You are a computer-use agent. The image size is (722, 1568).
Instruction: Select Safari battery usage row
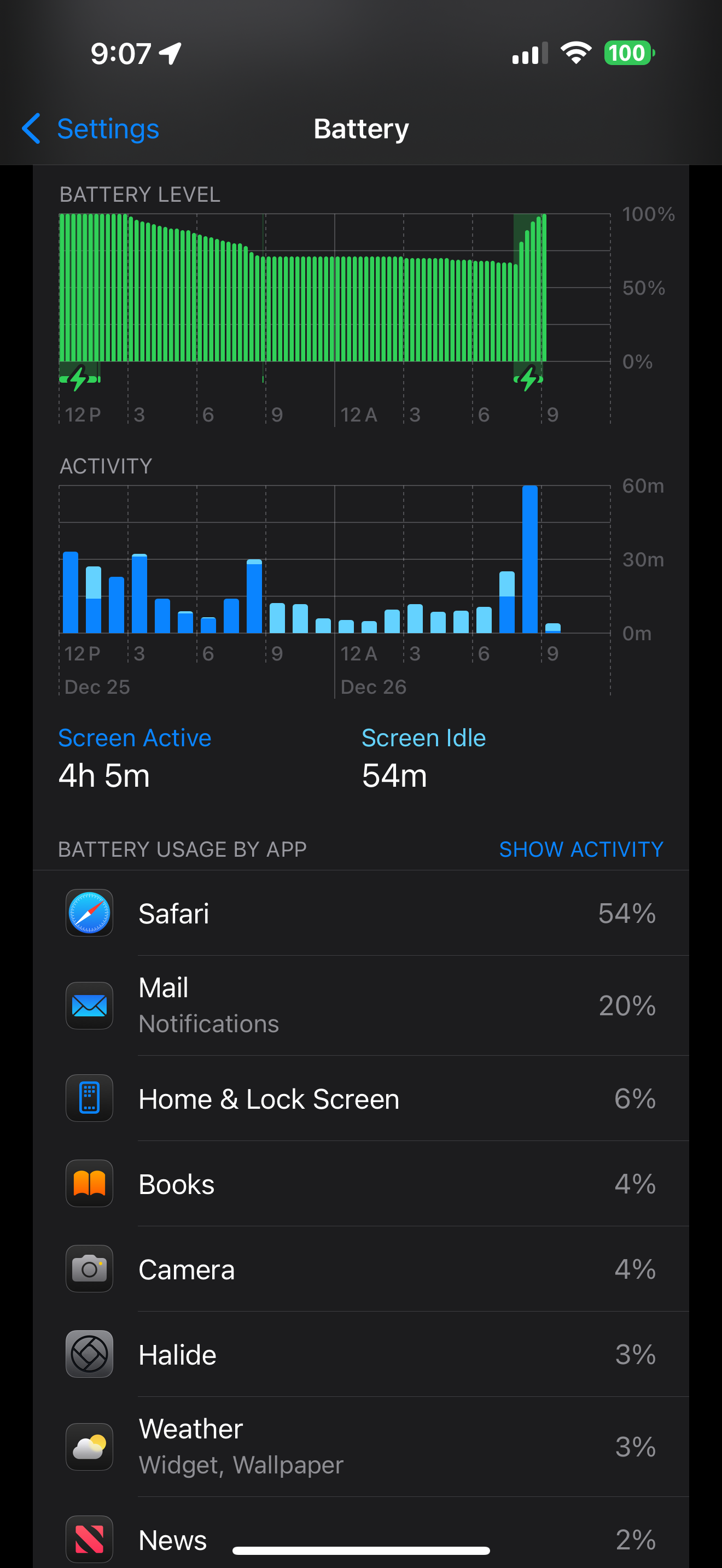pos(360,913)
